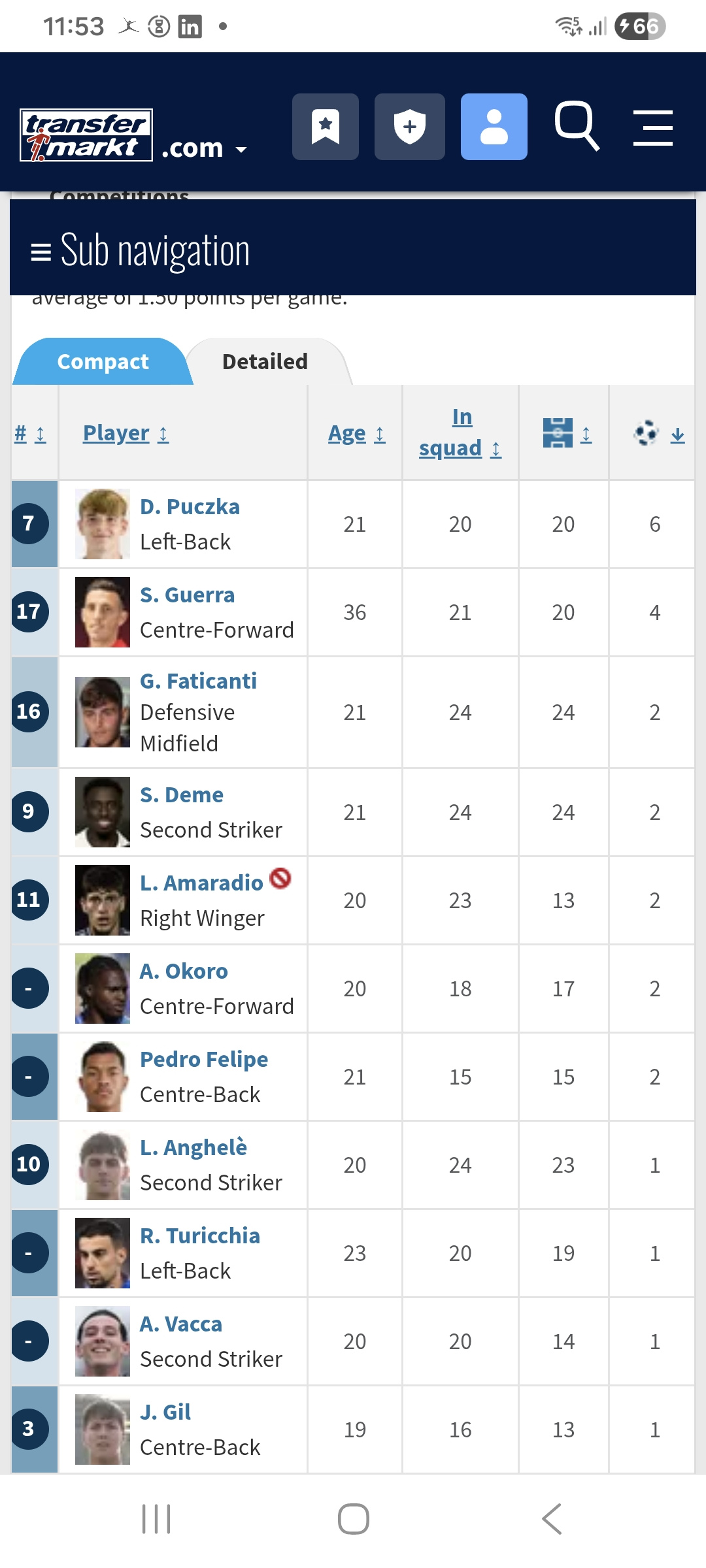The width and height of the screenshot is (706, 1568).
Task: Open the shield plus icon
Action: pyautogui.click(x=409, y=127)
